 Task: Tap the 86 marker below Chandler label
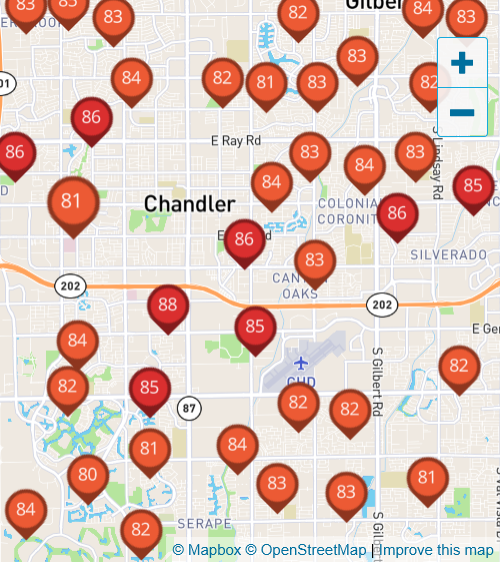coord(244,244)
